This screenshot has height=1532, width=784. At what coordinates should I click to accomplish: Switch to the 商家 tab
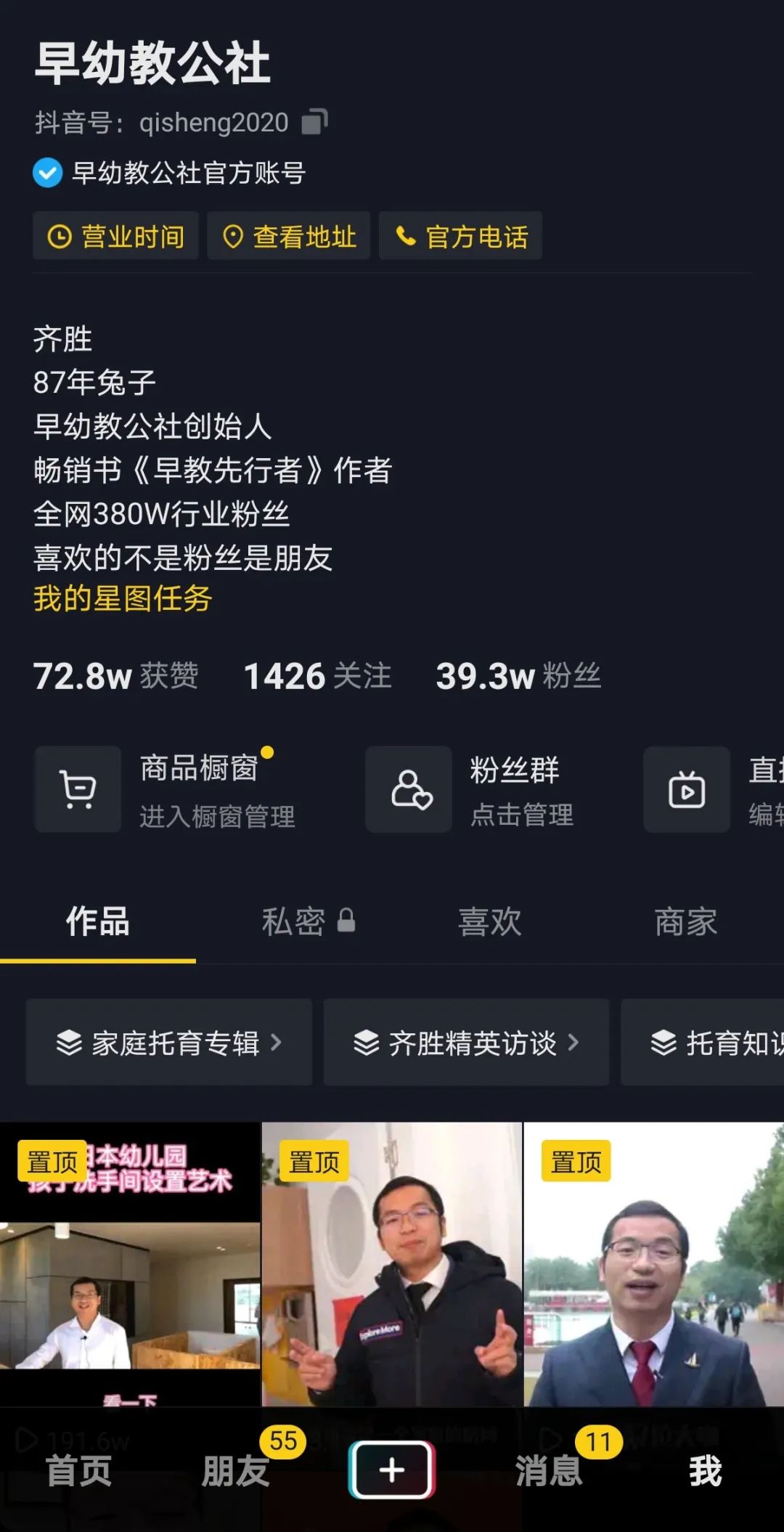tap(685, 921)
